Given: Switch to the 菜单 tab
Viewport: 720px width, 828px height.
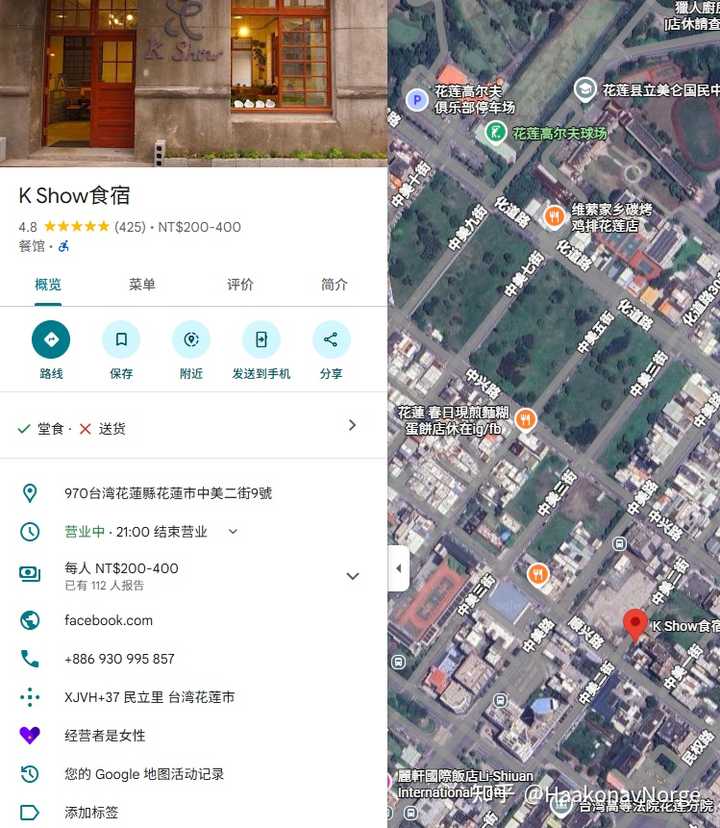Looking at the screenshot, I should coord(142,284).
